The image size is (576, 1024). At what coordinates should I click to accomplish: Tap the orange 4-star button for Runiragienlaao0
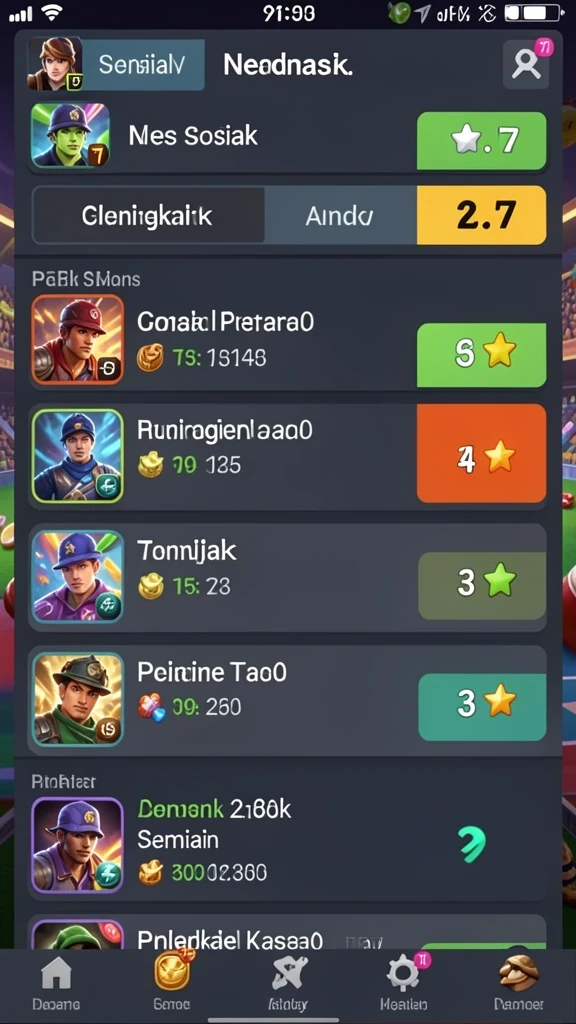click(x=481, y=453)
